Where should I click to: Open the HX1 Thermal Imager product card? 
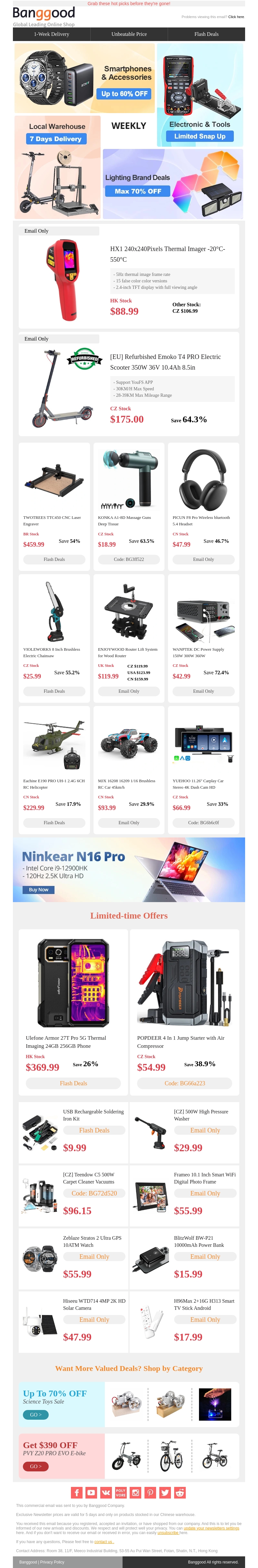pyautogui.click(x=129, y=278)
